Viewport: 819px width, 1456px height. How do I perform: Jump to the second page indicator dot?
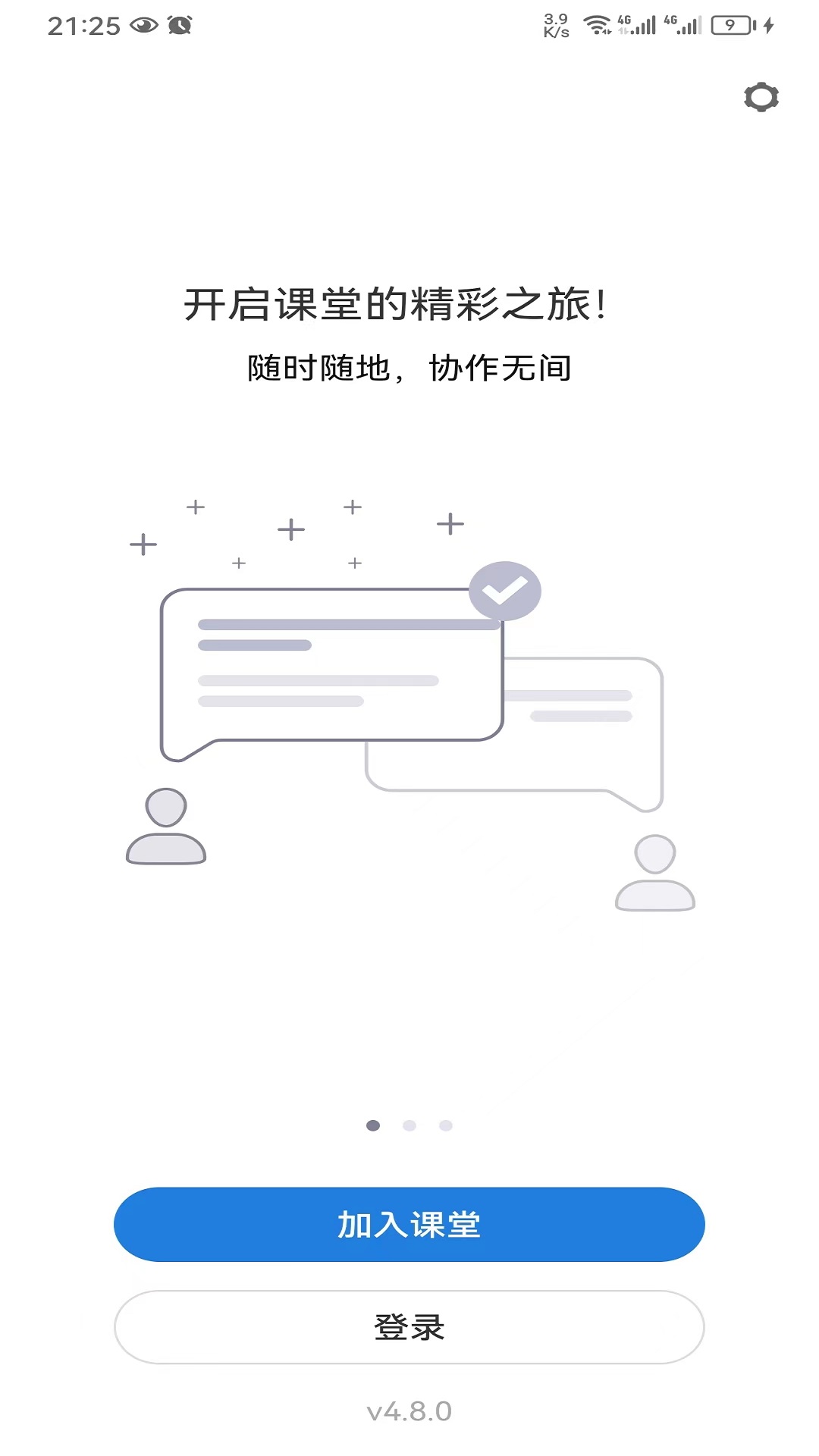point(409,1125)
